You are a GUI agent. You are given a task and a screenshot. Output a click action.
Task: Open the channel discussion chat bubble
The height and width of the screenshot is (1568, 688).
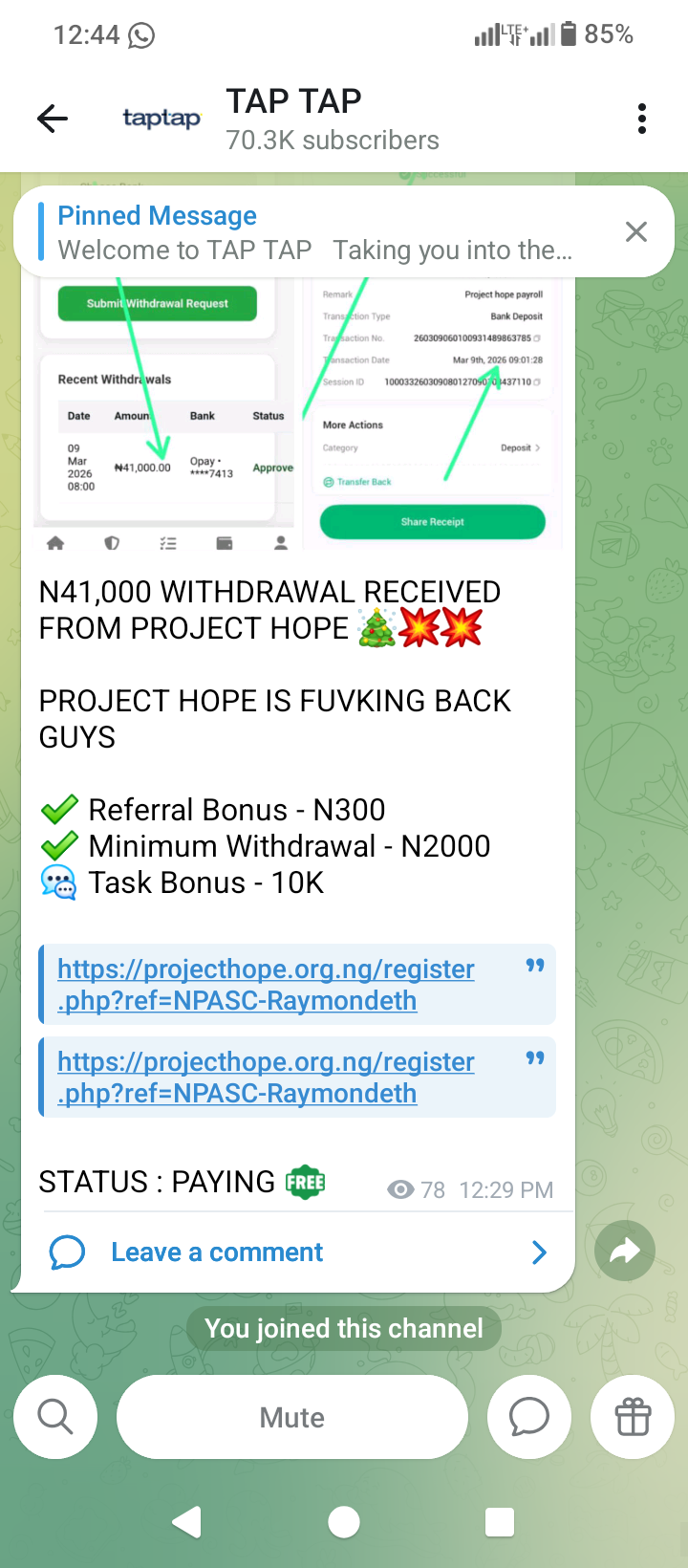click(x=528, y=1417)
